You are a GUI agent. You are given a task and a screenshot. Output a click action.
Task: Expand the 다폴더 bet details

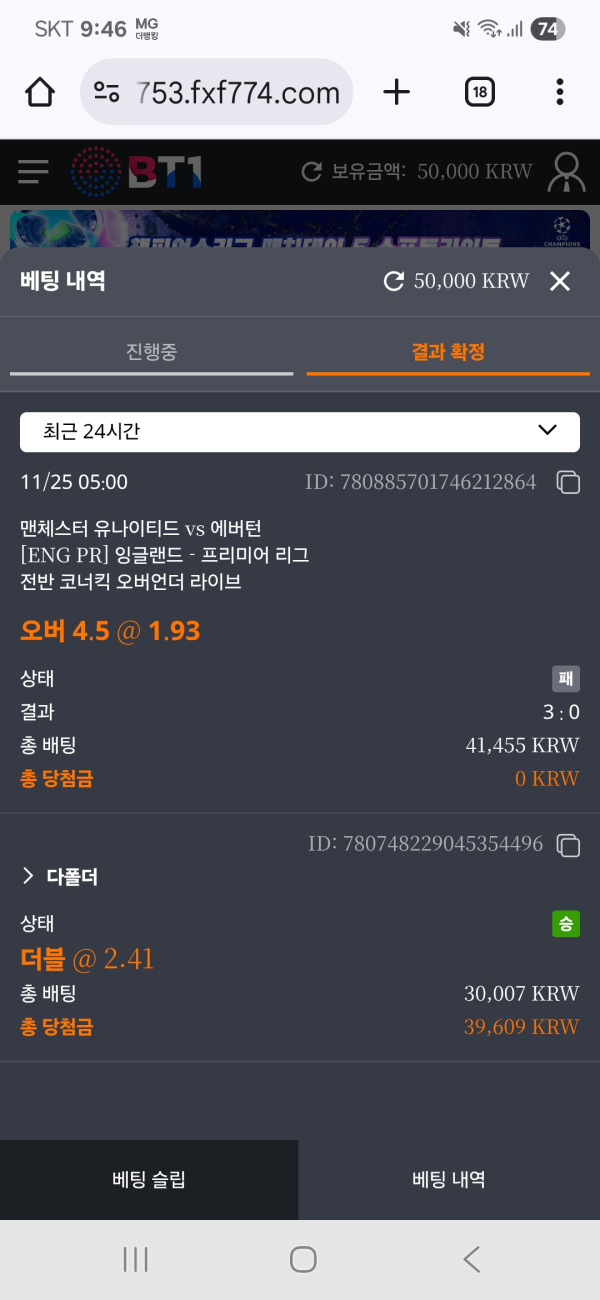60,877
